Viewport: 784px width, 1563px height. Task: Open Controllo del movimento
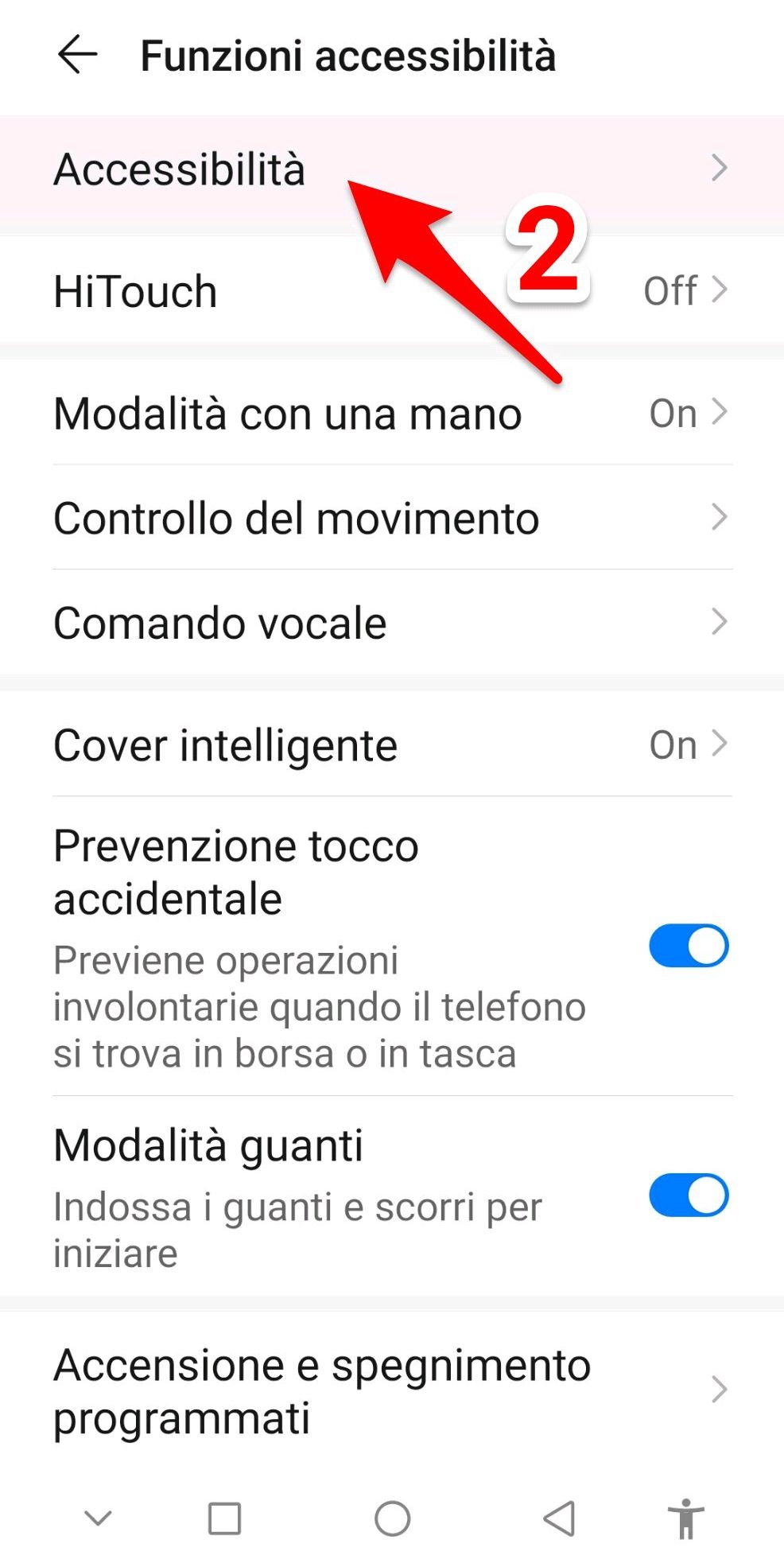tap(392, 518)
